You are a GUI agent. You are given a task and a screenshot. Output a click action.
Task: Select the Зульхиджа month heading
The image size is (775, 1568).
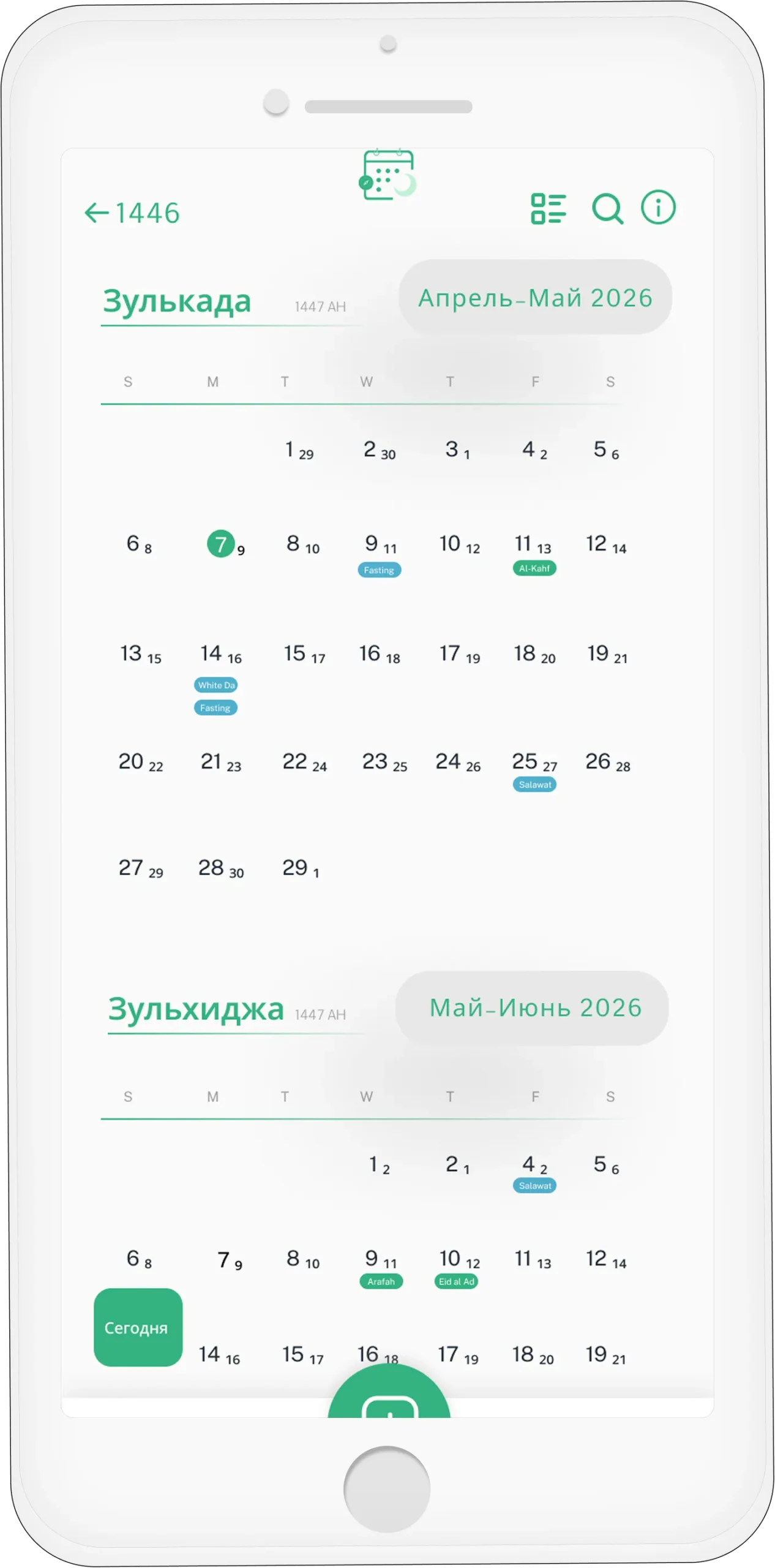(196, 1007)
